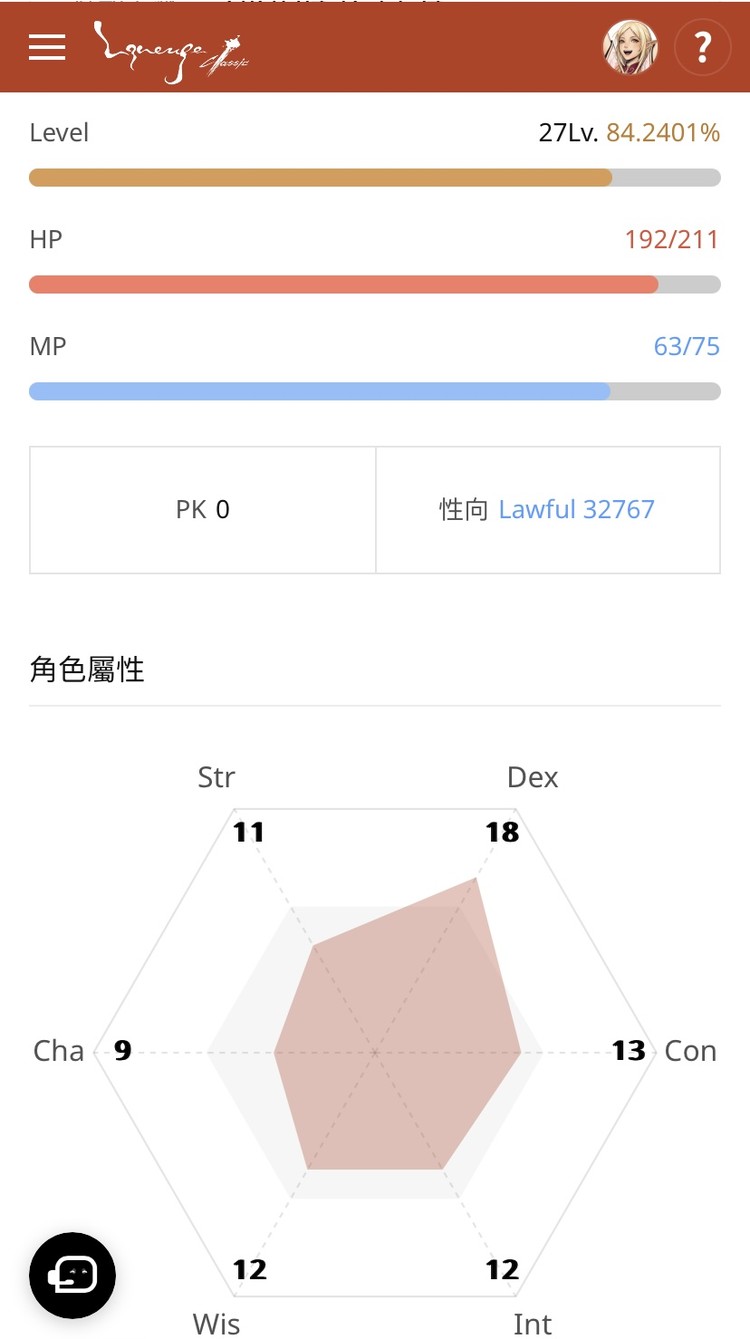Select the Dex stat label
The image size is (750, 1339).
pos(533,777)
